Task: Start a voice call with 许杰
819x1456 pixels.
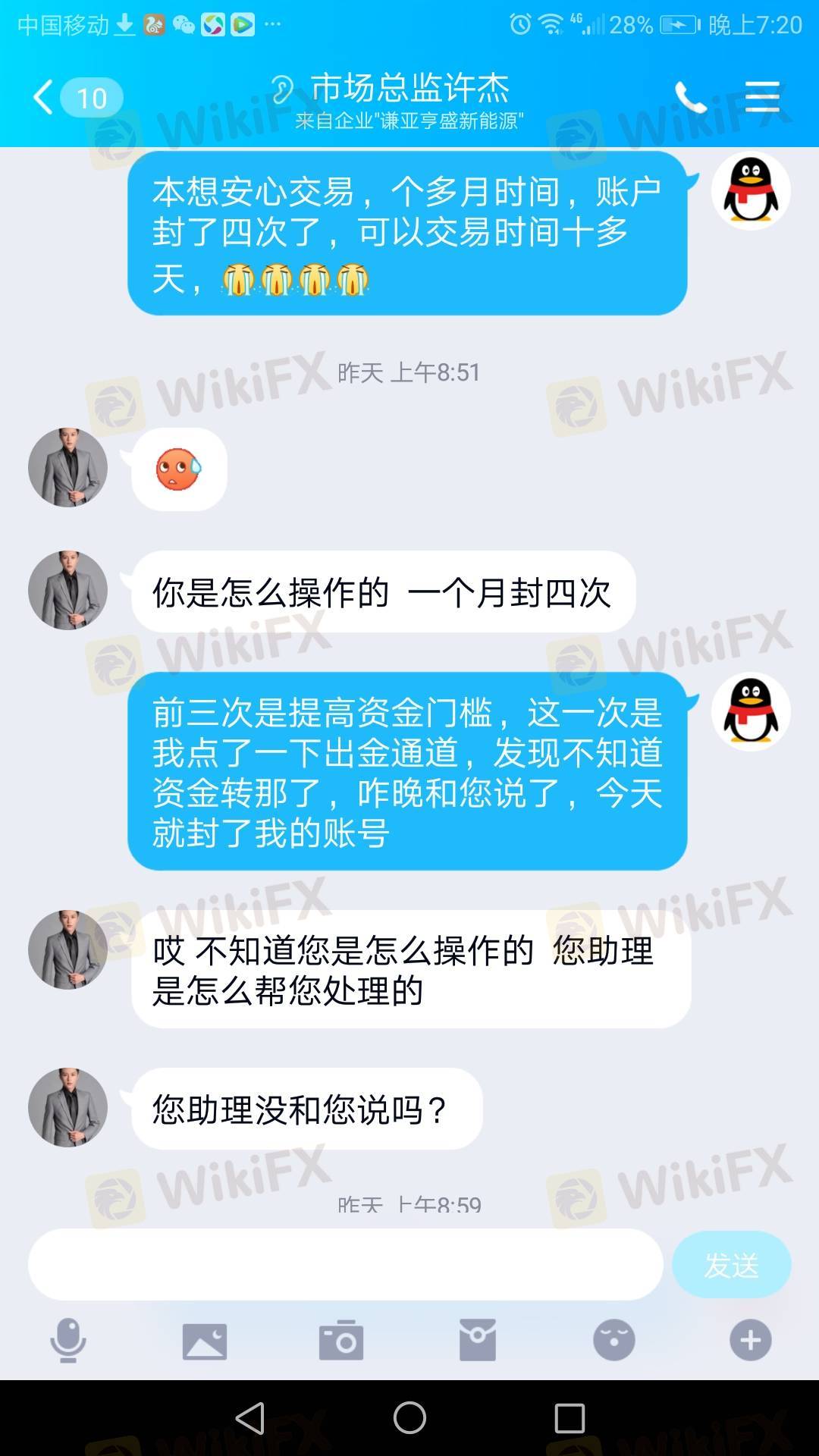Action: coord(690,98)
